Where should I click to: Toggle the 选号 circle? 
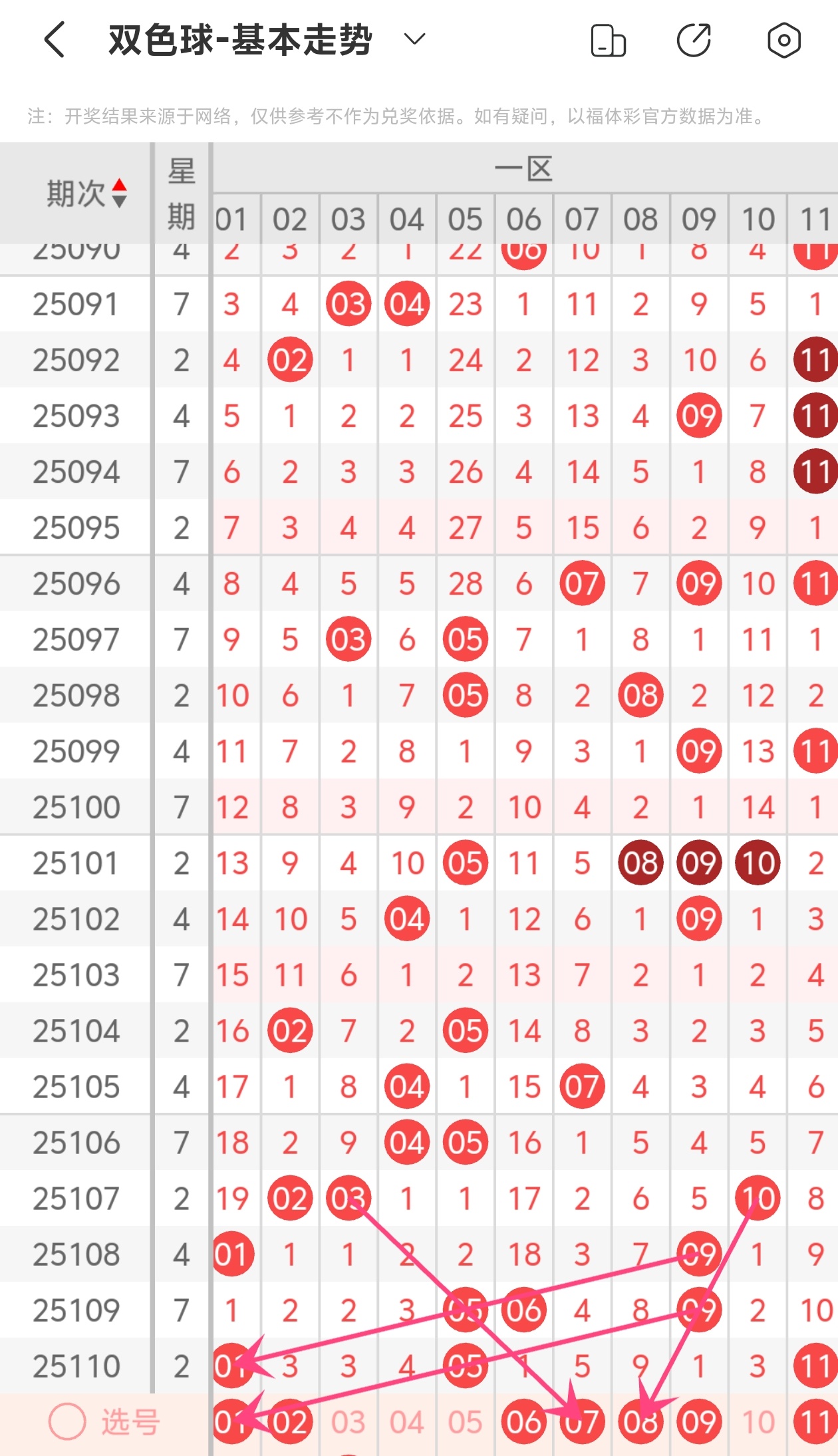tap(67, 1421)
